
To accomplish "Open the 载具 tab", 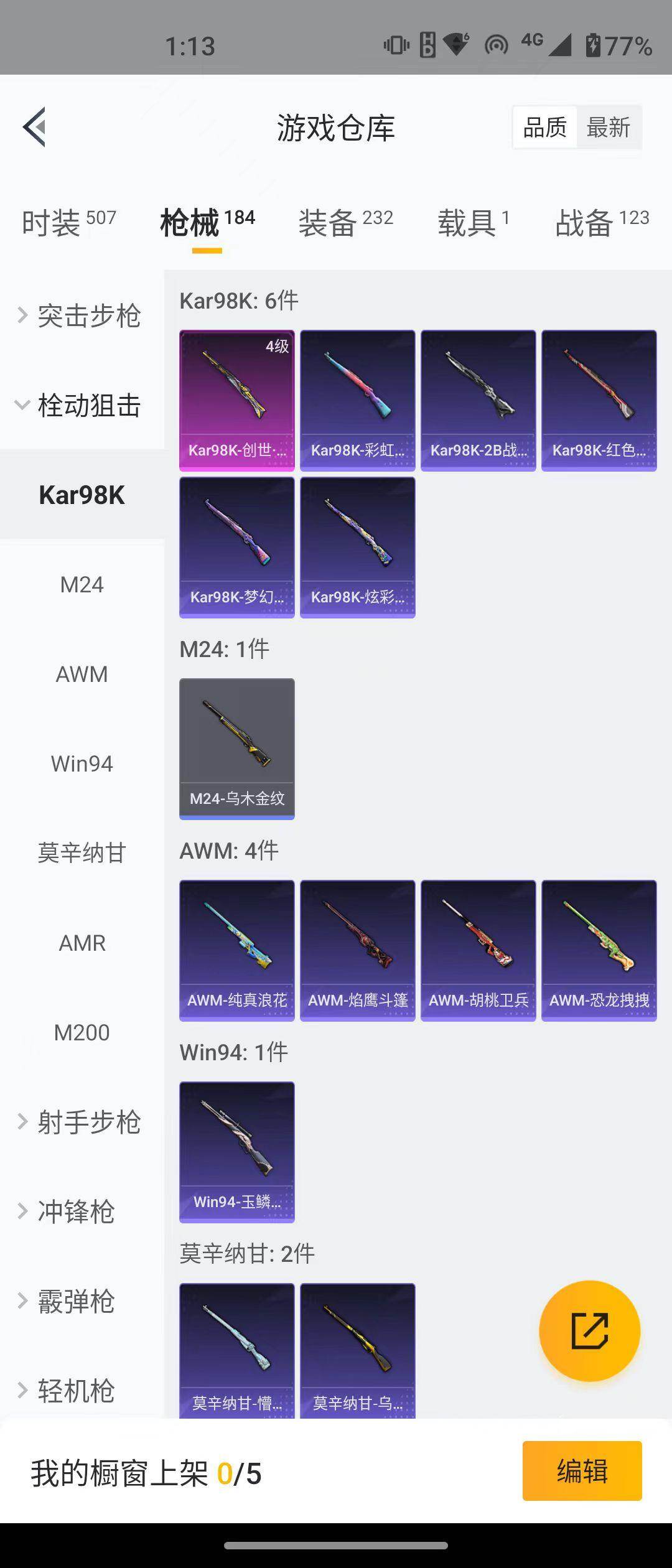I will tap(473, 222).
